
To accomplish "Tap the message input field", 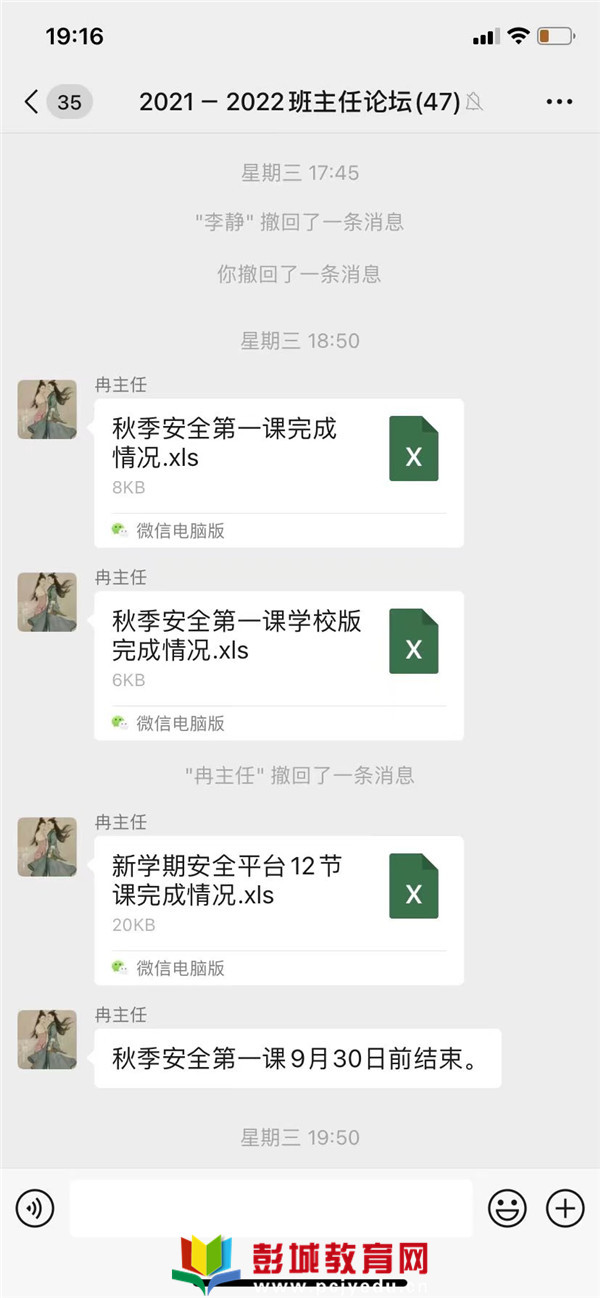I will (270, 1209).
